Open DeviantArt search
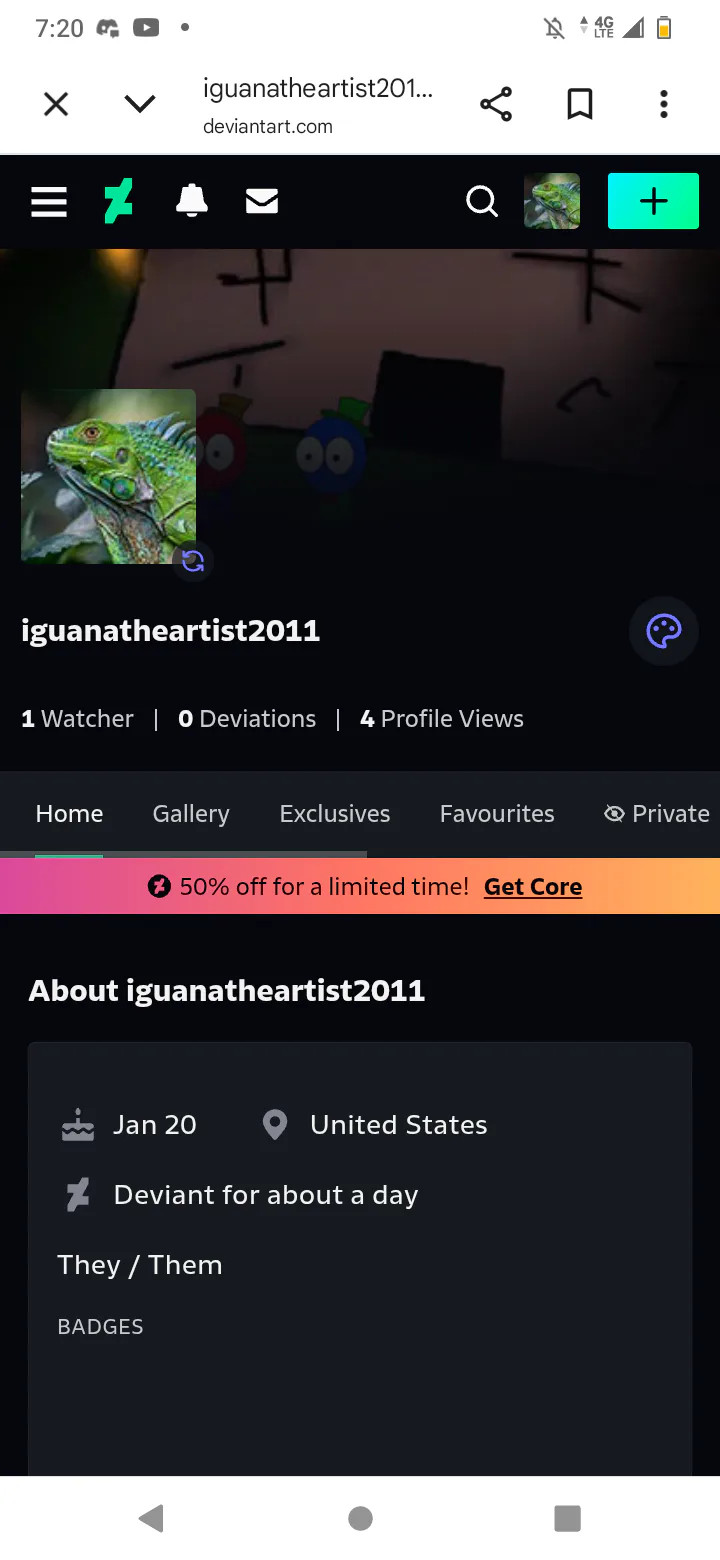The width and height of the screenshot is (720, 1560). pos(481,202)
